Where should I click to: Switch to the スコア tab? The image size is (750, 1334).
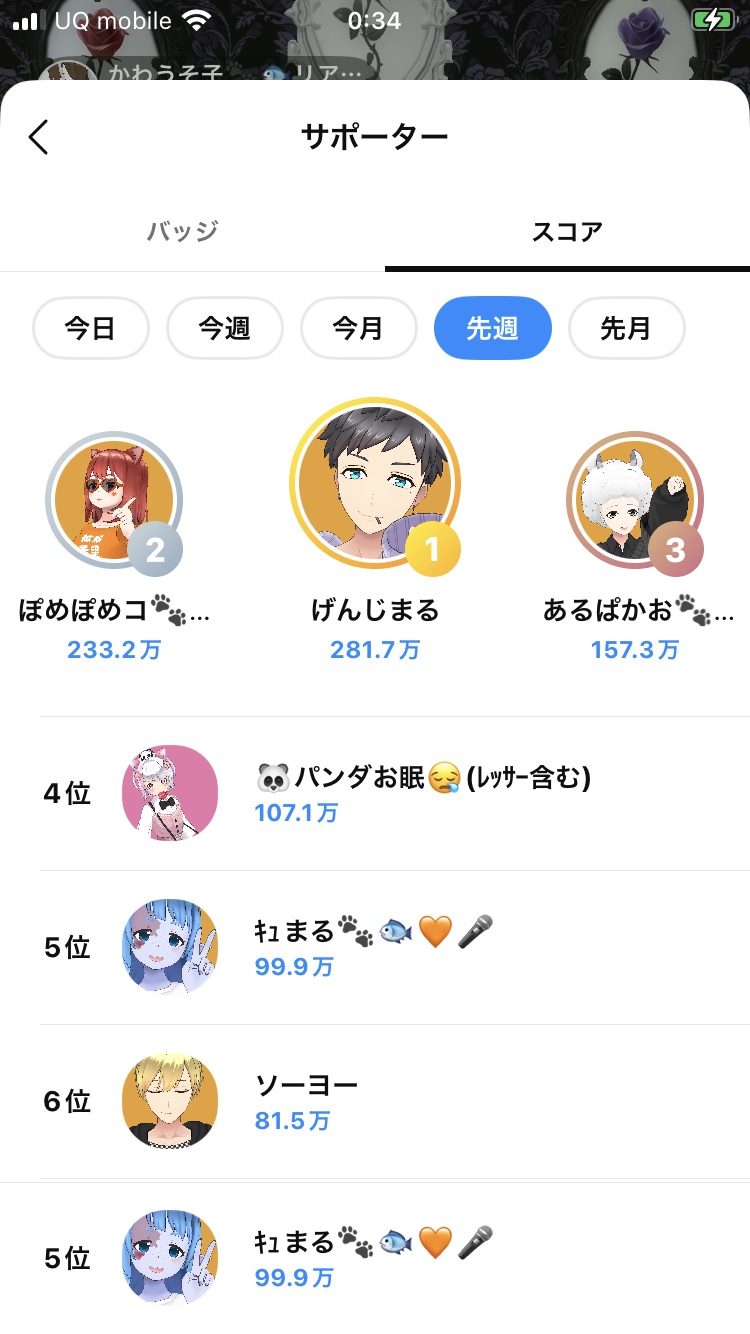566,232
